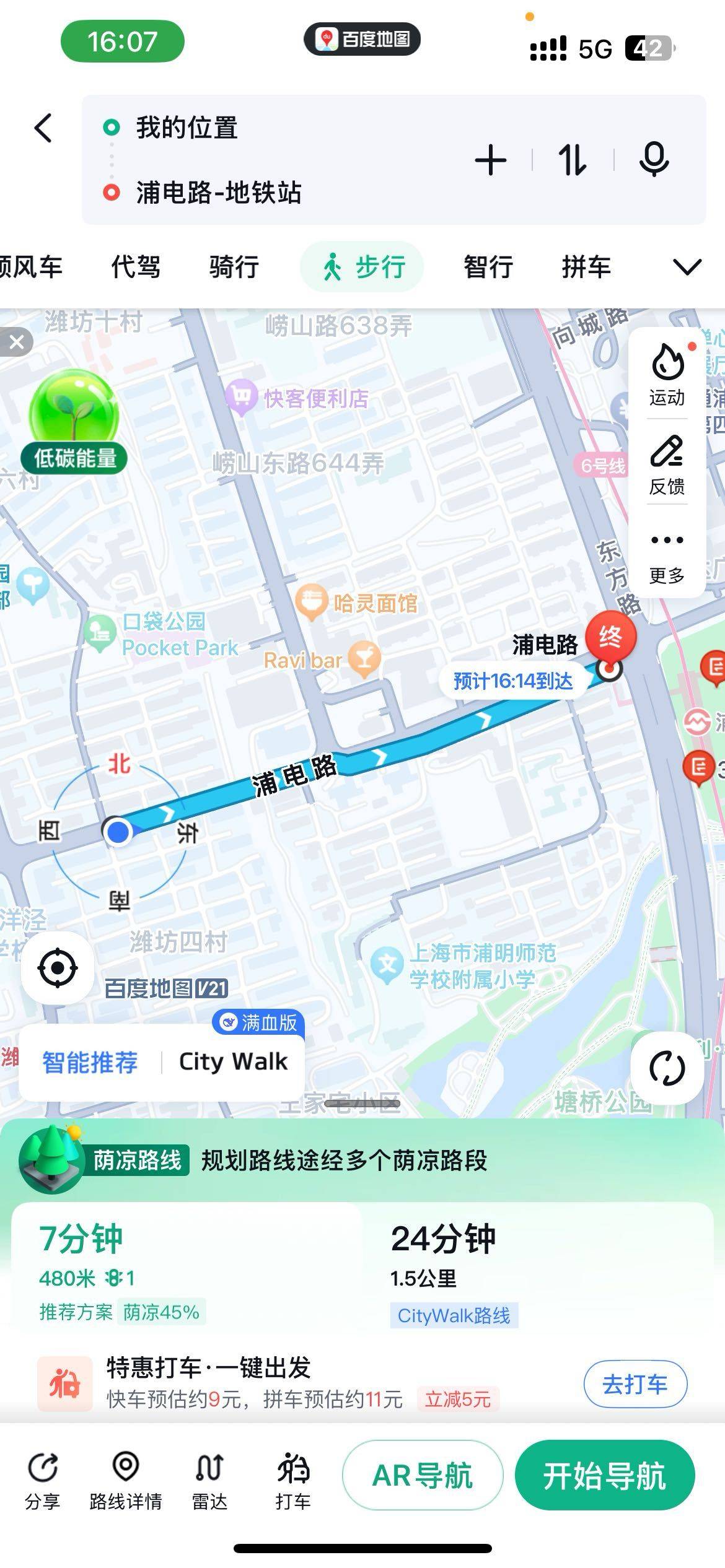This screenshot has width=725, height=1568.
Task: Launch AR导航
Action: click(423, 1475)
